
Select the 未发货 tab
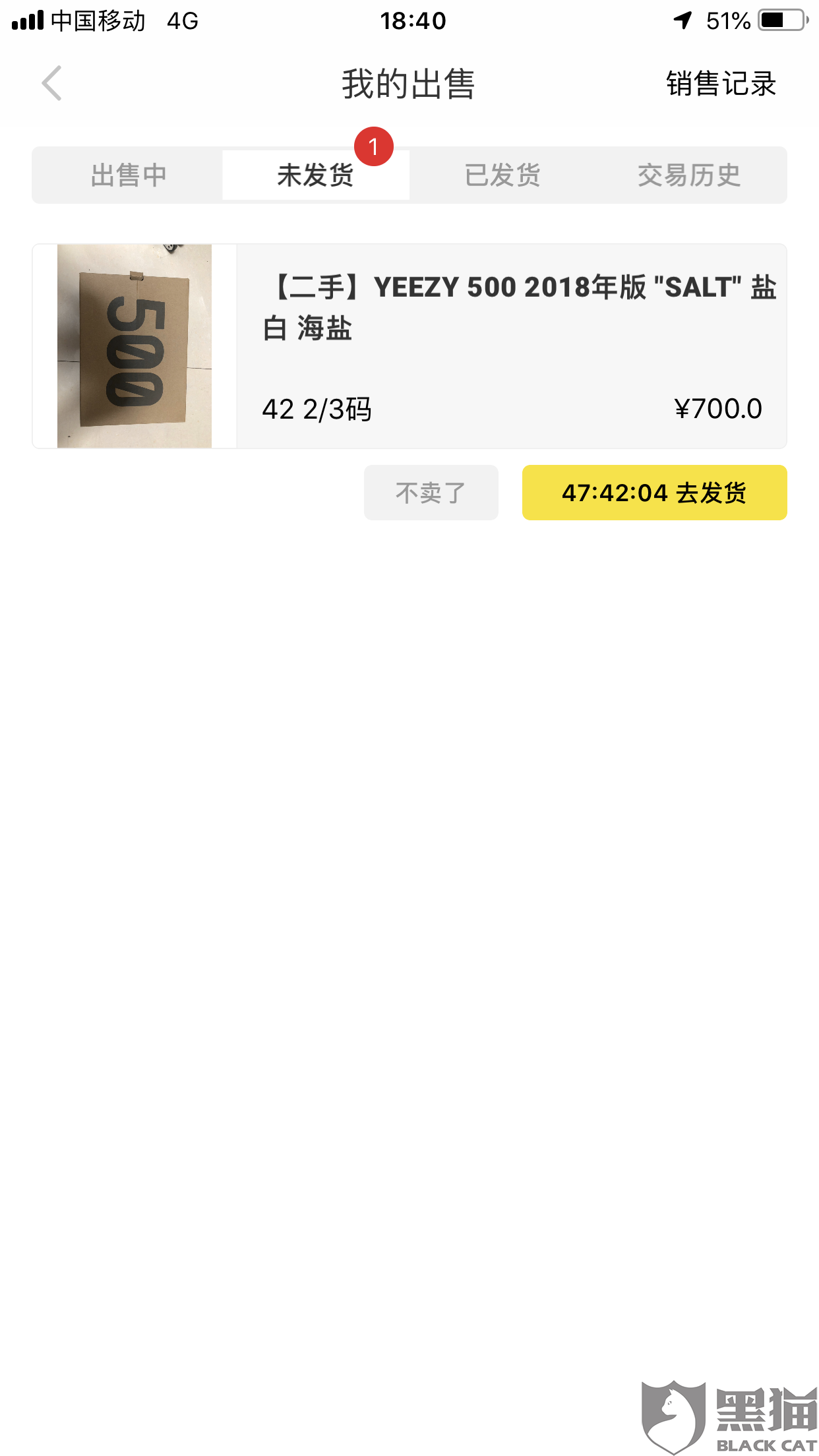(315, 175)
